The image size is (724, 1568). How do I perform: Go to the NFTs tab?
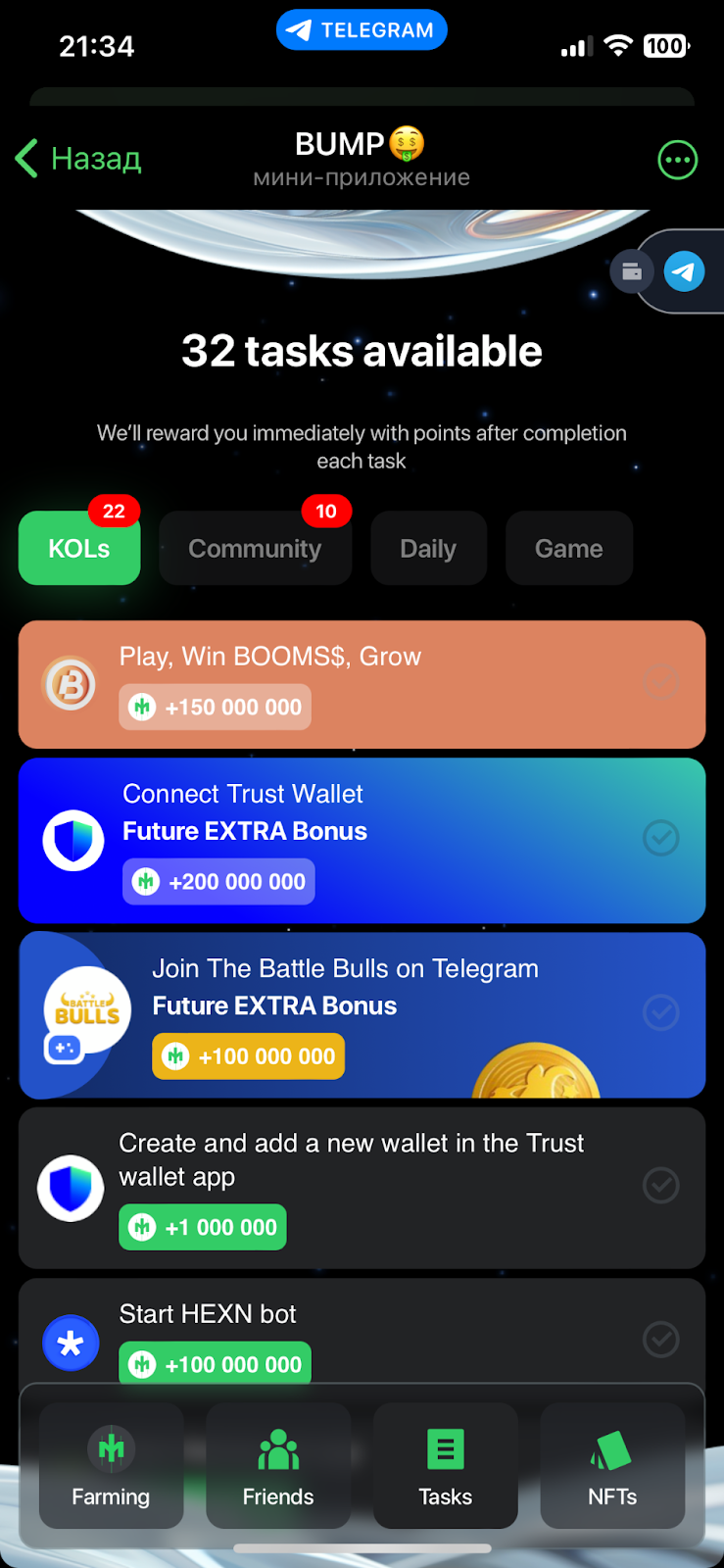[612, 1466]
